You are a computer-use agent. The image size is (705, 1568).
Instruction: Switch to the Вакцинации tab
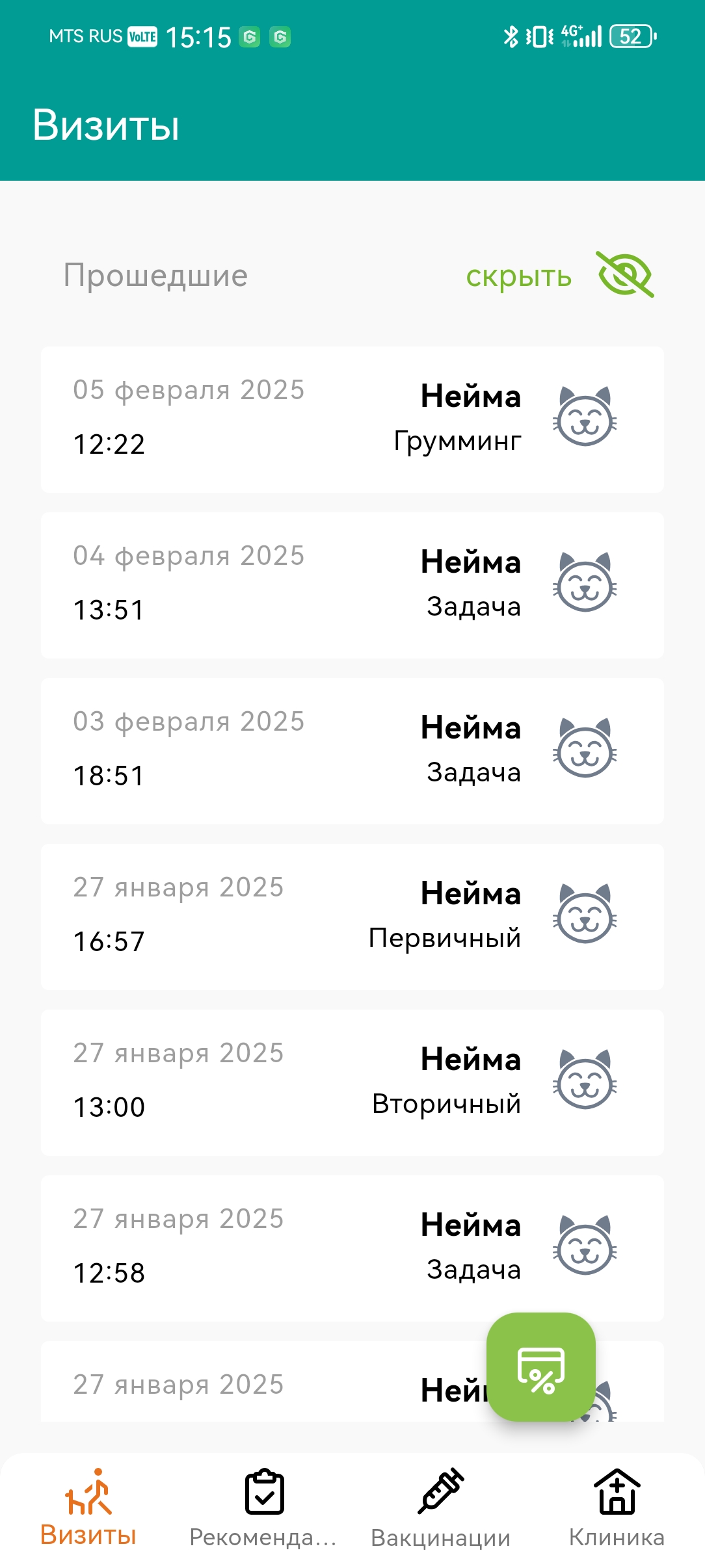[x=440, y=1508]
